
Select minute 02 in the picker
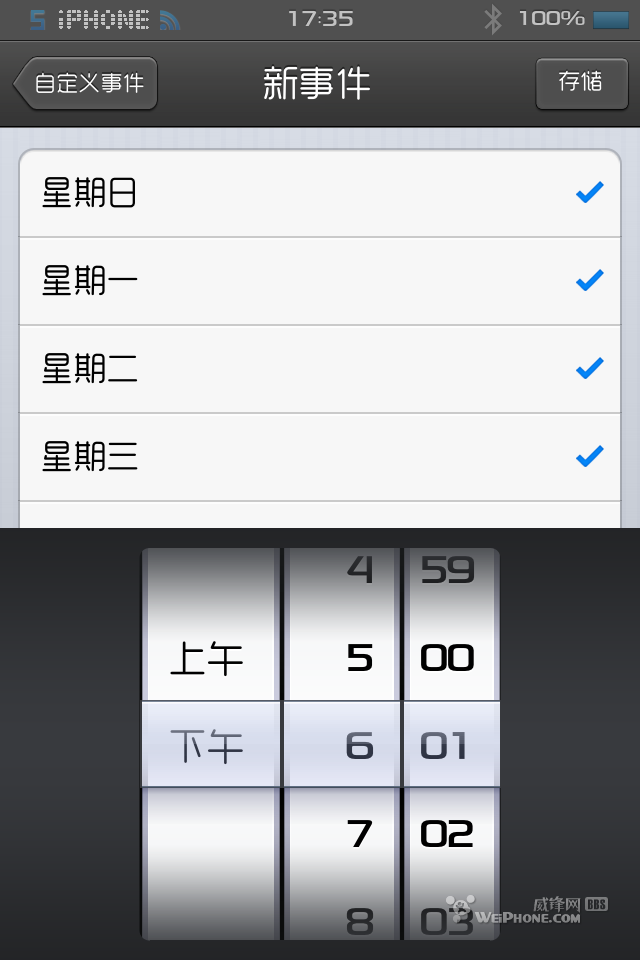point(447,833)
